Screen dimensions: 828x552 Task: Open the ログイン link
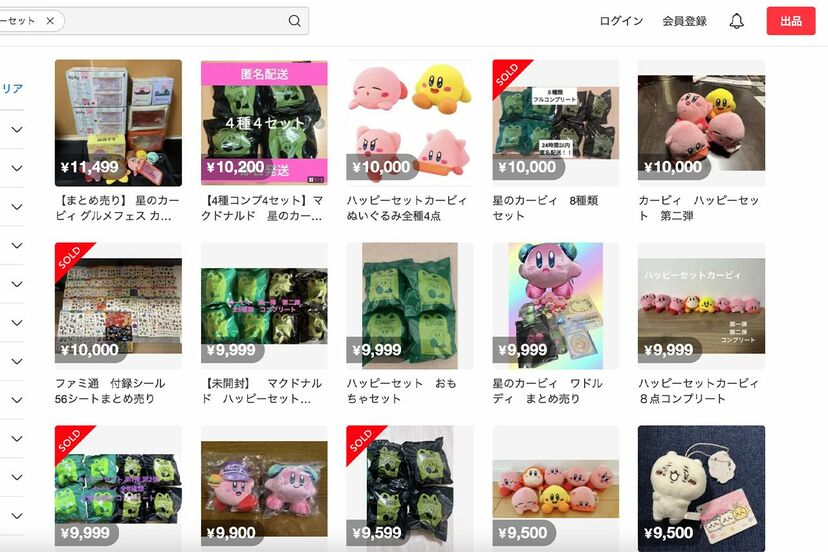coord(621,21)
